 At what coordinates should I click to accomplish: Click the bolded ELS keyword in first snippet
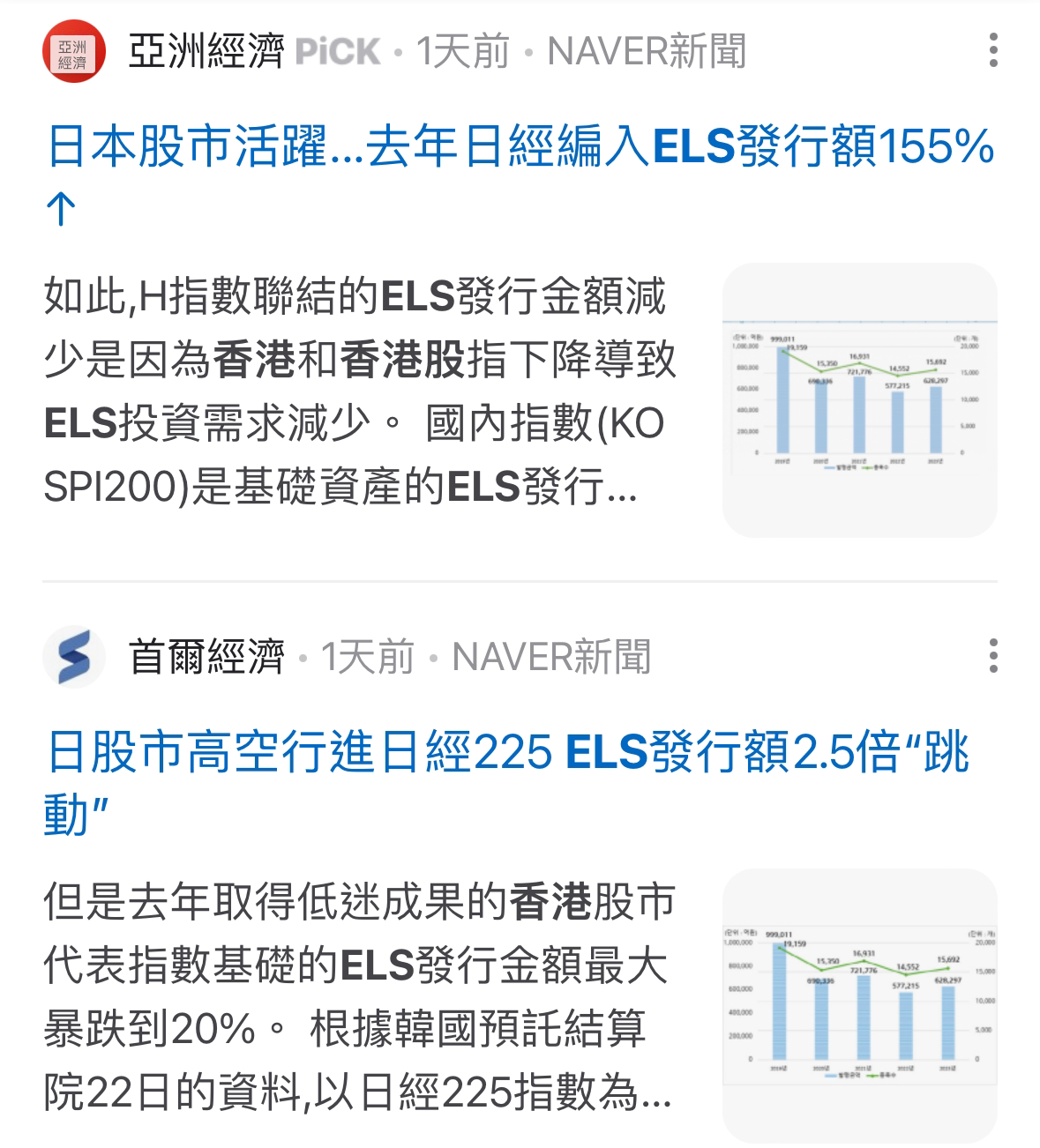click(x=415, y=298)
